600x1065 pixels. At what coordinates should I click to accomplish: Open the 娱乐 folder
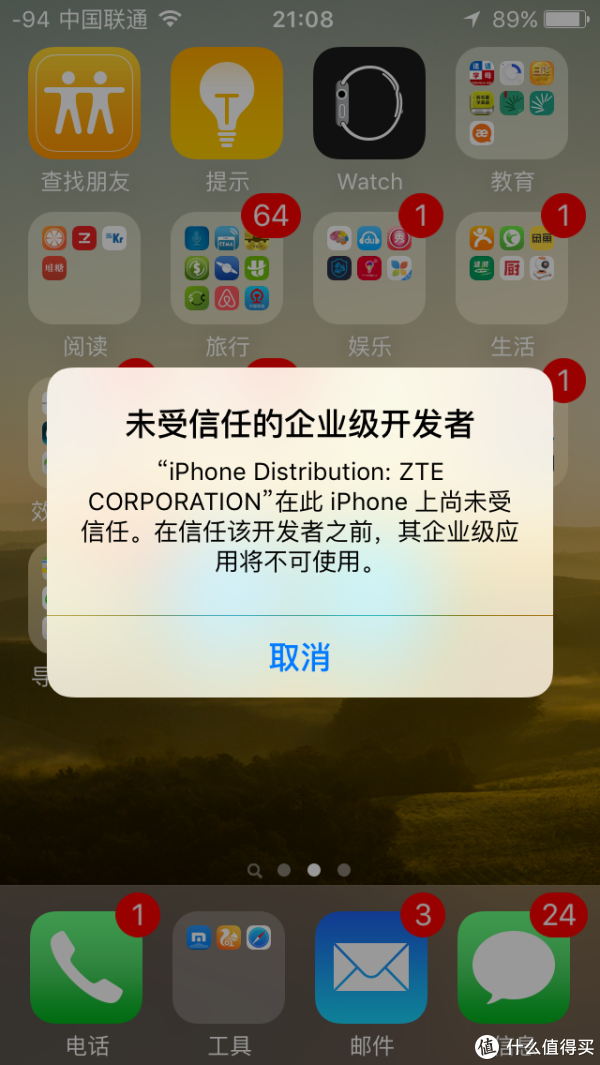tap(369, 268)
